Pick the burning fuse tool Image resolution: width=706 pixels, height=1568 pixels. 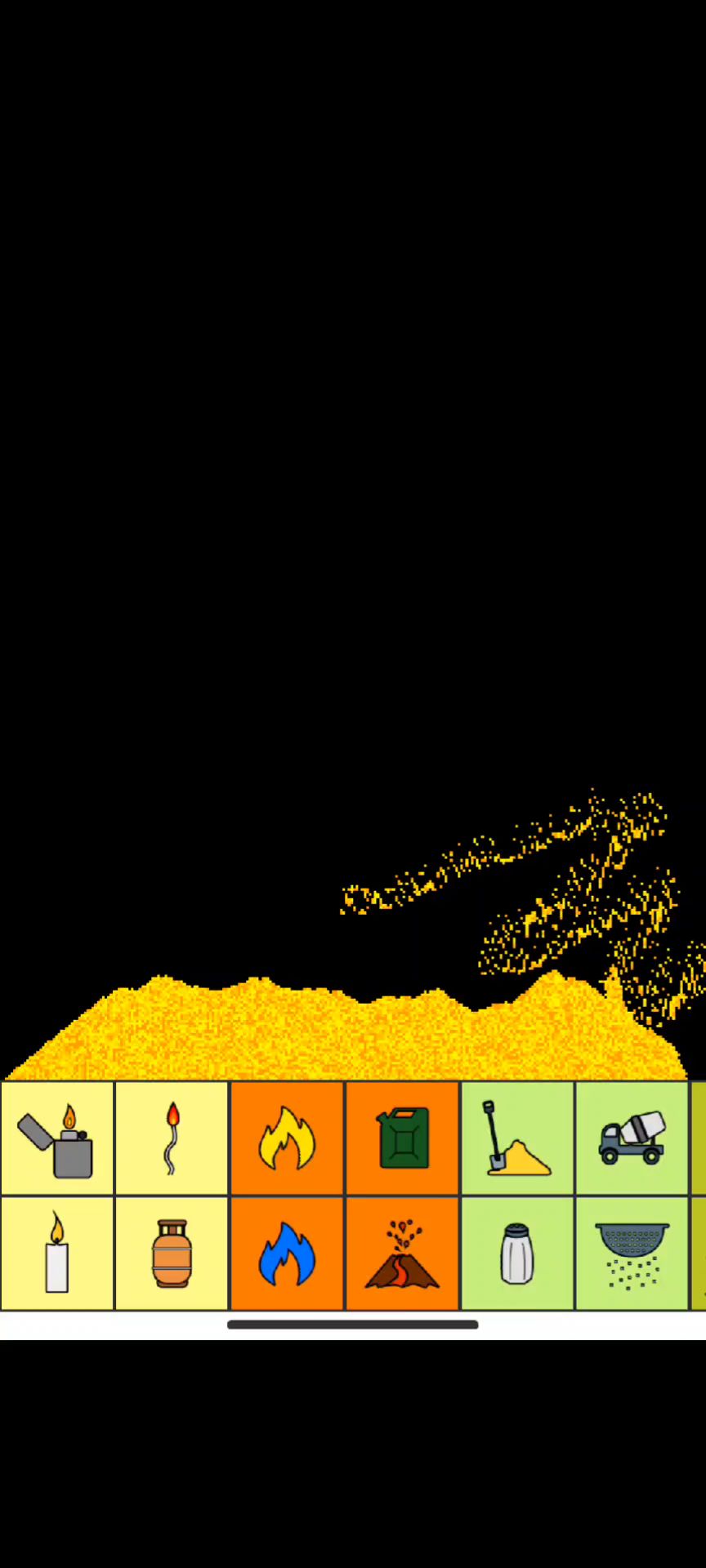click(x=172, y=1138)
